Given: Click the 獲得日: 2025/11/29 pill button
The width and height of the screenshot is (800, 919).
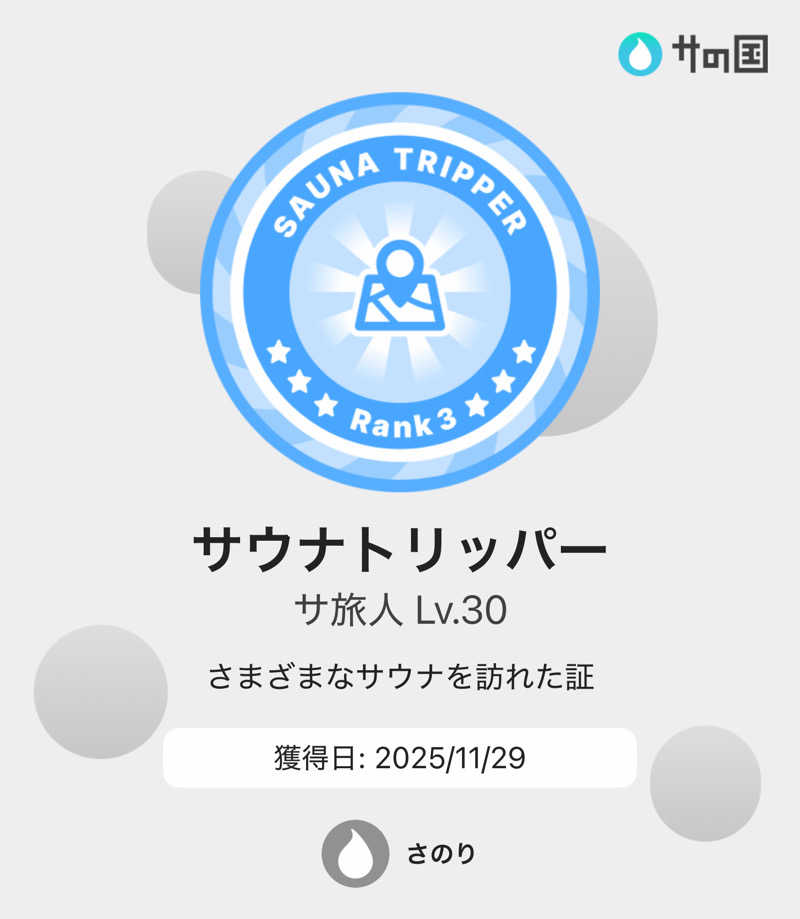Looking at the screenshot, I should tap(401, 757).
